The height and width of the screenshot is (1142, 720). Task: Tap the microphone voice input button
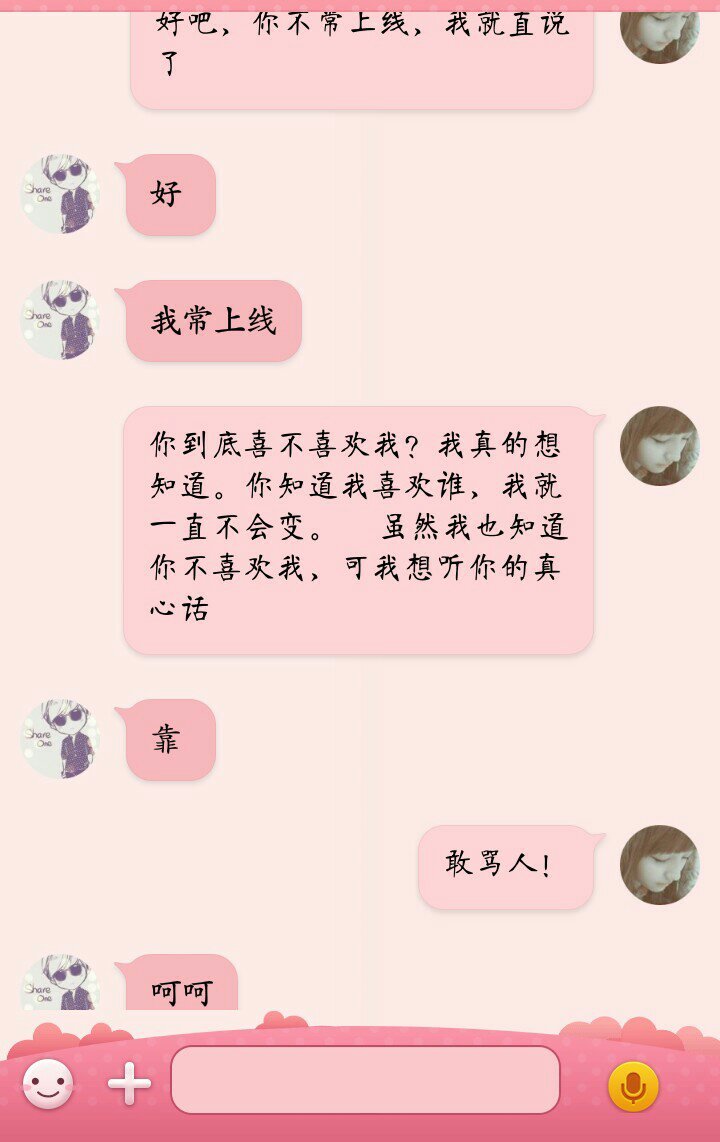click(x=632, y=1086)
